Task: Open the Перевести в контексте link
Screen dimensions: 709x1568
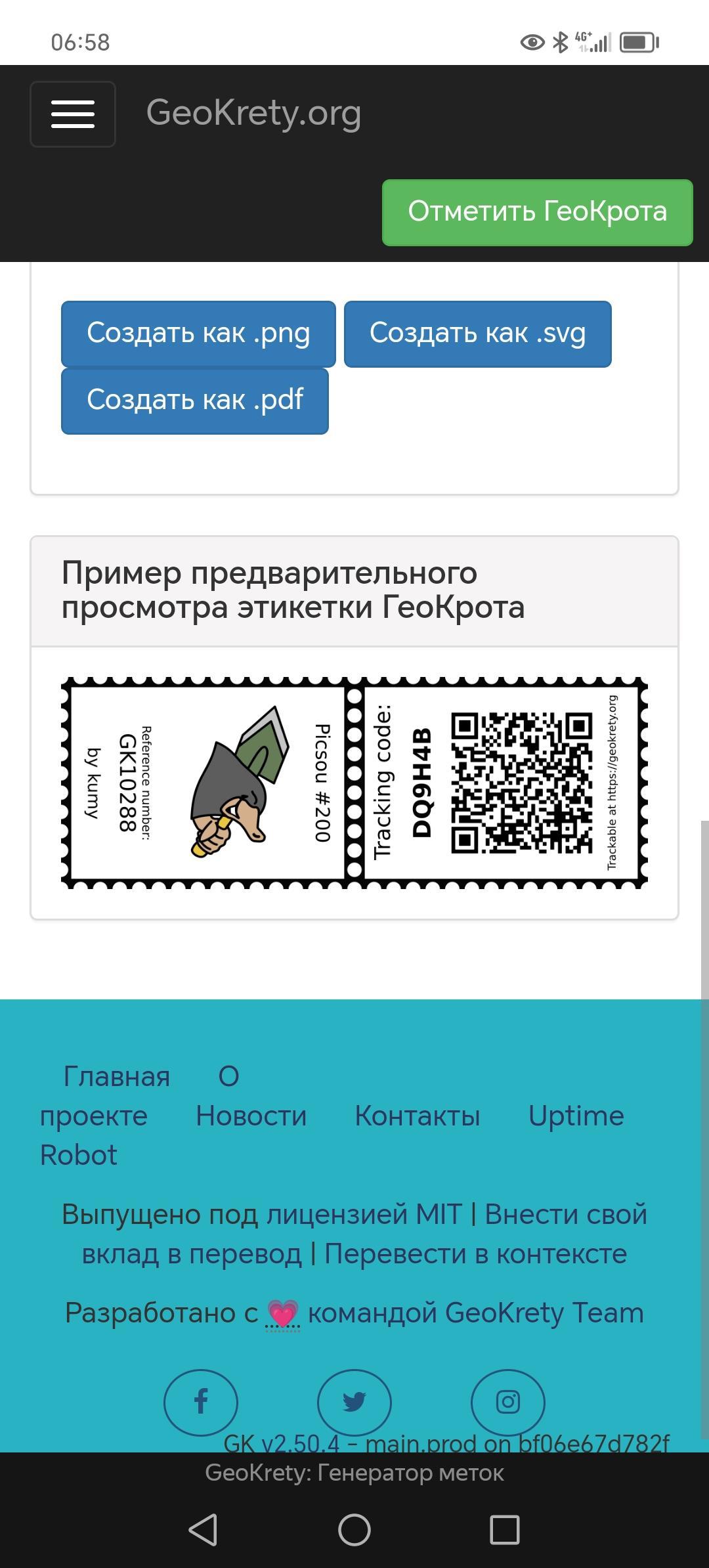Action: [475, 1254]
